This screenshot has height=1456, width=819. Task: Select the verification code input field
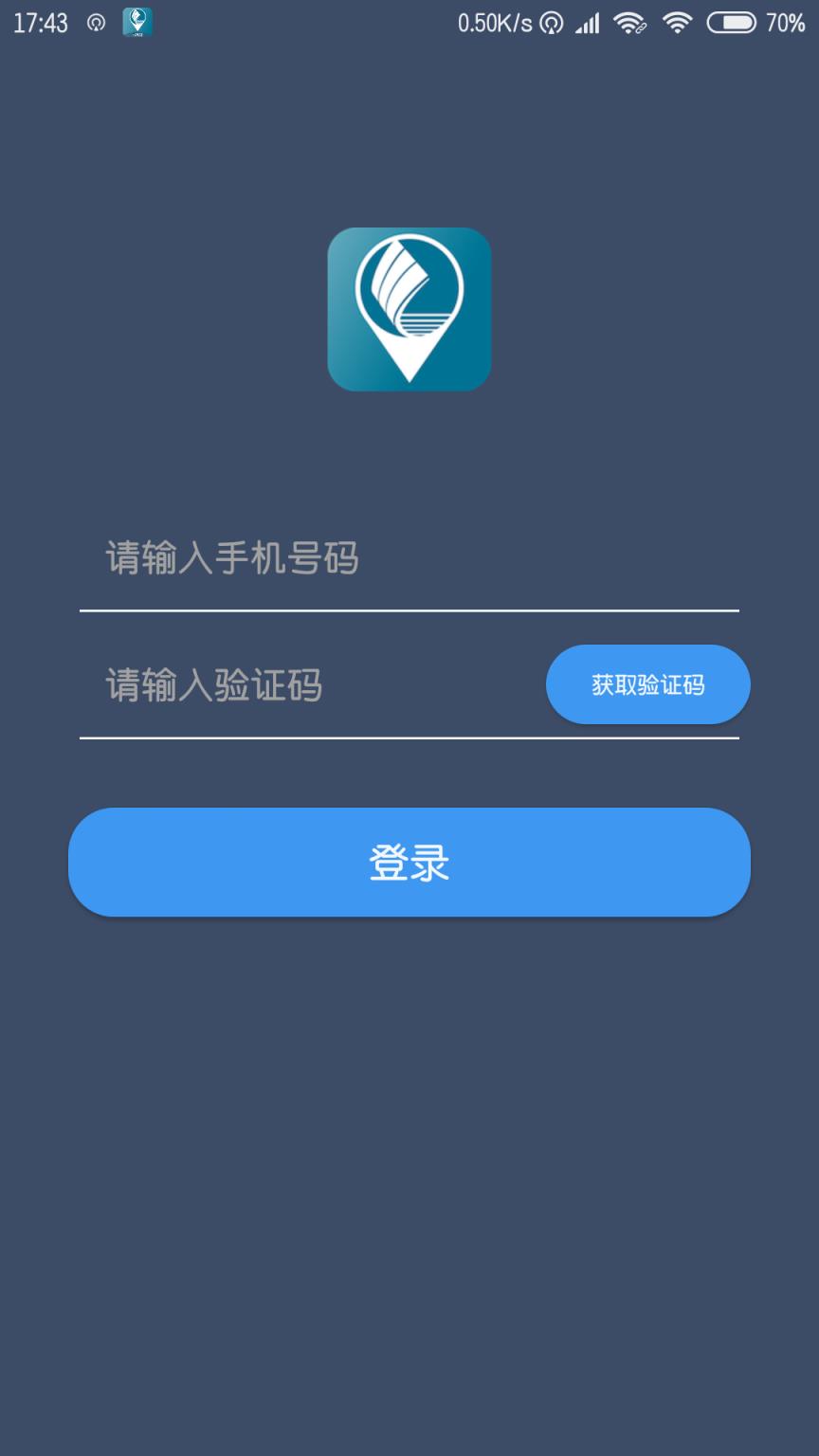click(284, 686)
